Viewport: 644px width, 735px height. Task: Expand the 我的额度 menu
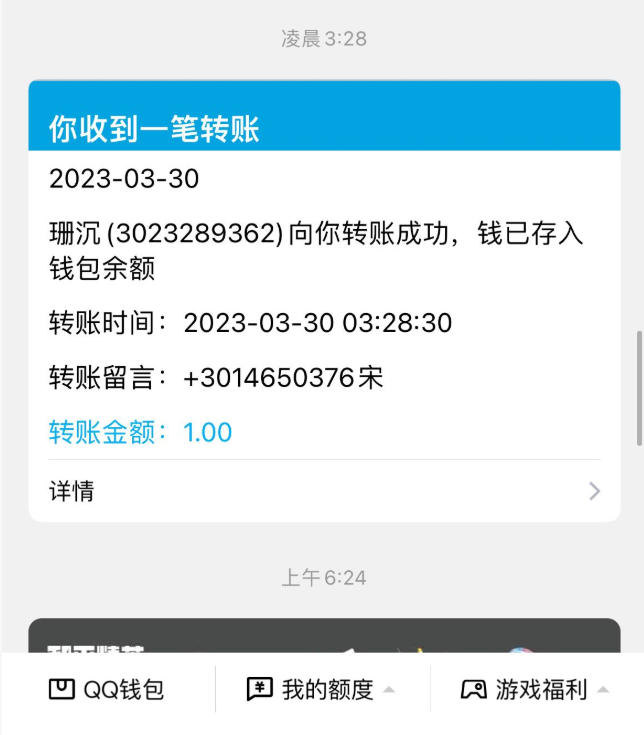pyautogui.click(x=321, y=690)
